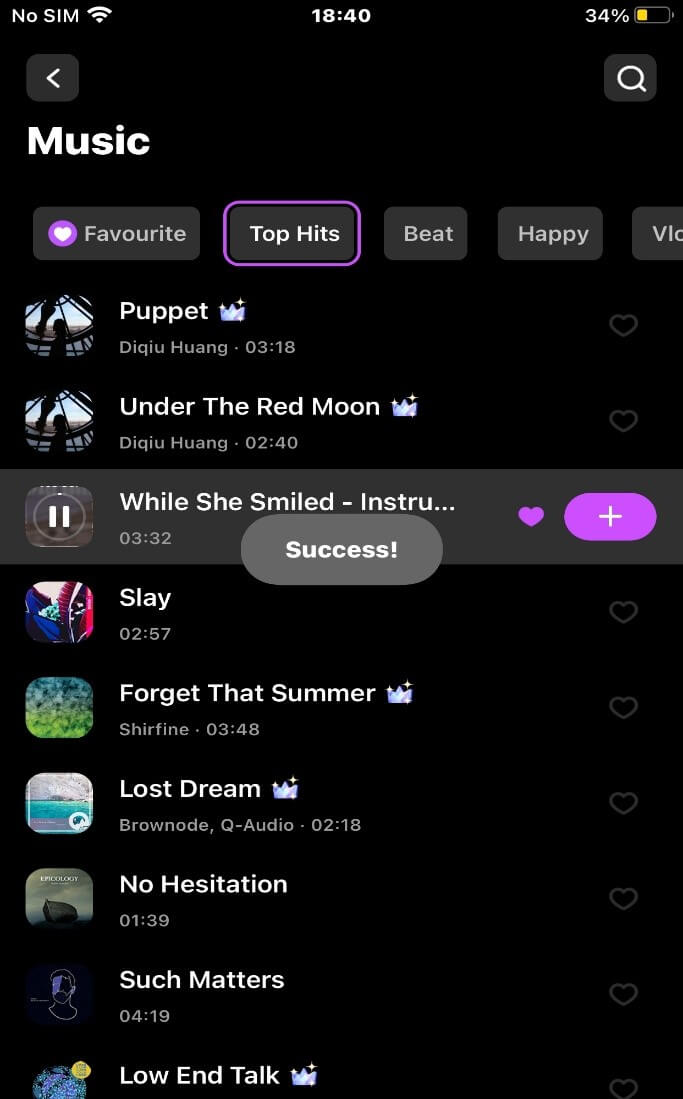
Task: Go back from the Music screen
Action: tap(53, 78)
